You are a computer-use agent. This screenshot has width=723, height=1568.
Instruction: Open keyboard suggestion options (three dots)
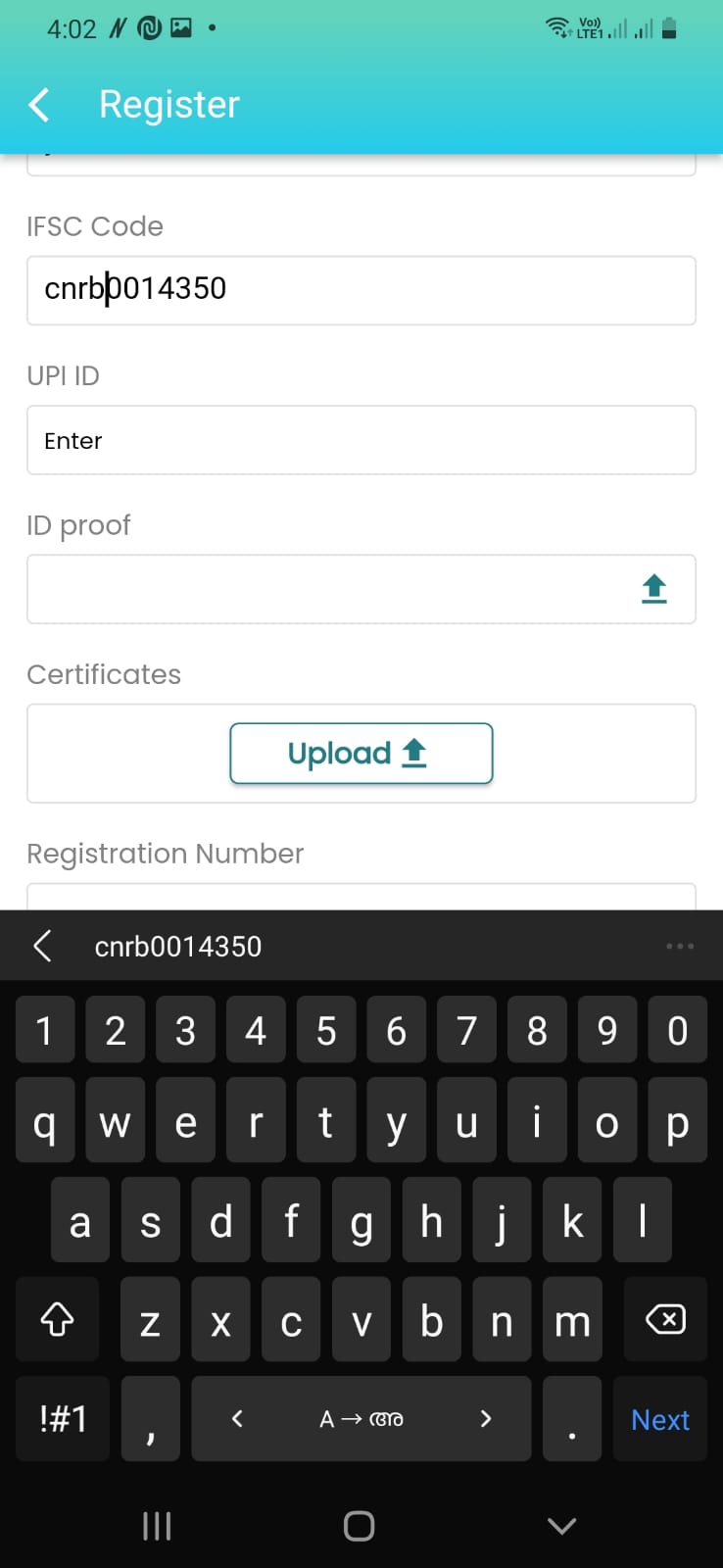coord(679,947)
